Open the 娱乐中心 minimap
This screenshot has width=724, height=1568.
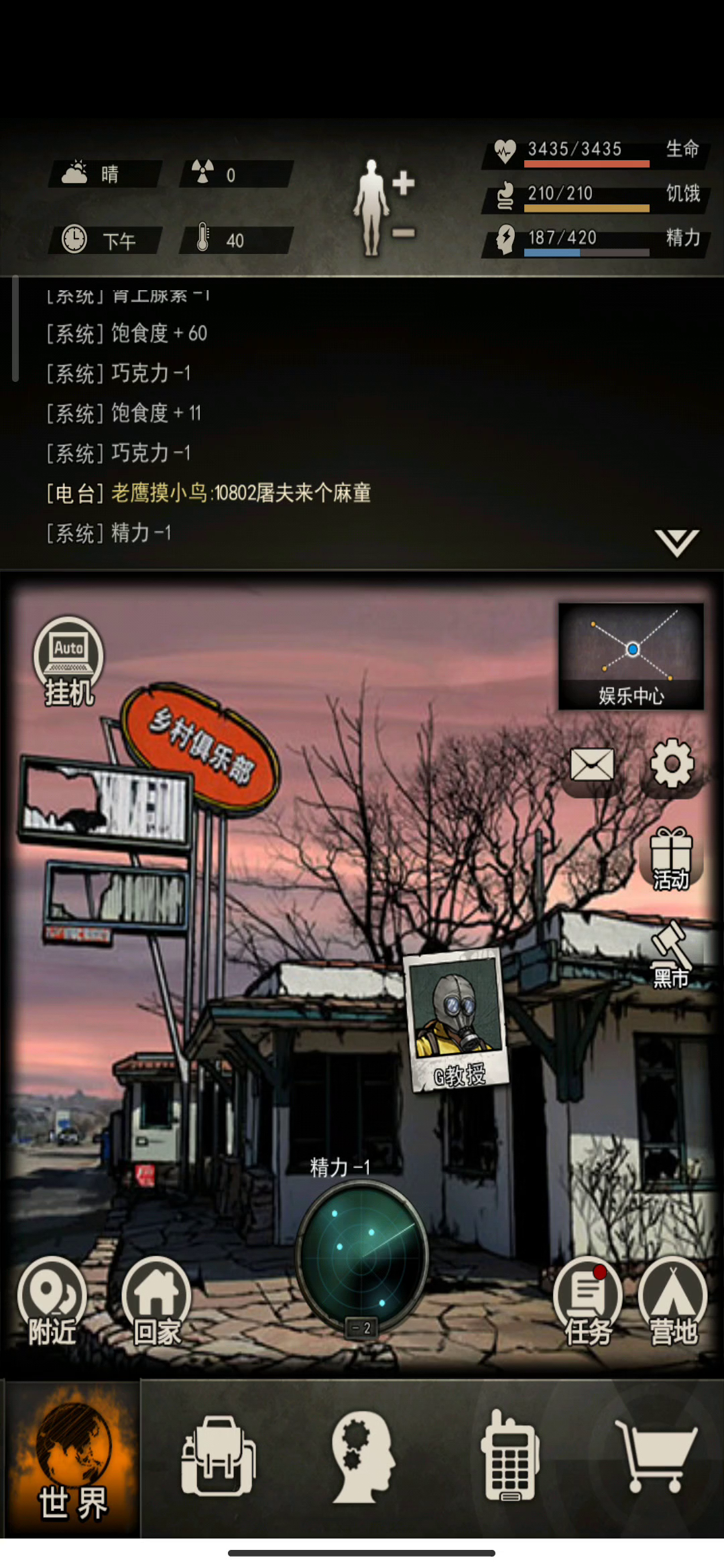[631, 656]
